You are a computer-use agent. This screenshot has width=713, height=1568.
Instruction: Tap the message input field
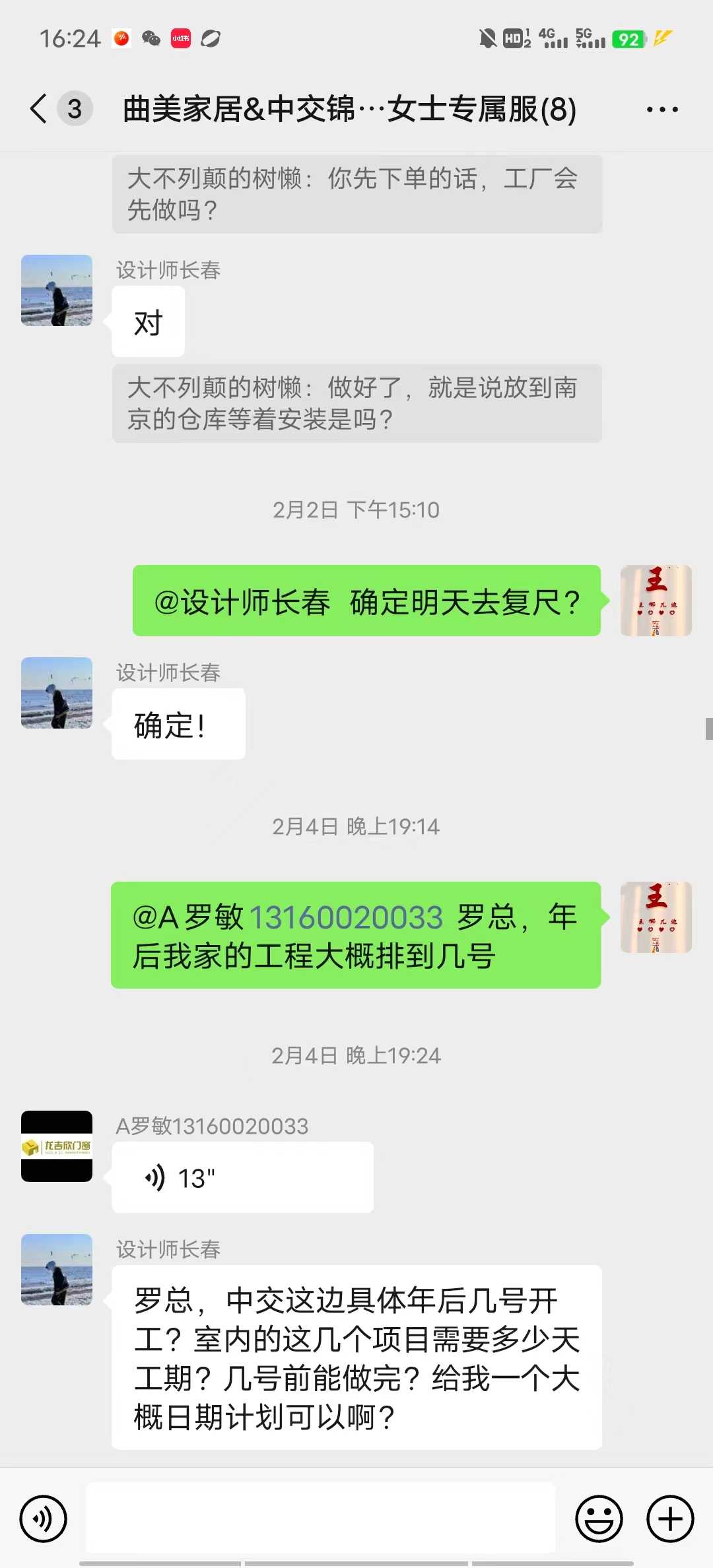point(321,1518)
